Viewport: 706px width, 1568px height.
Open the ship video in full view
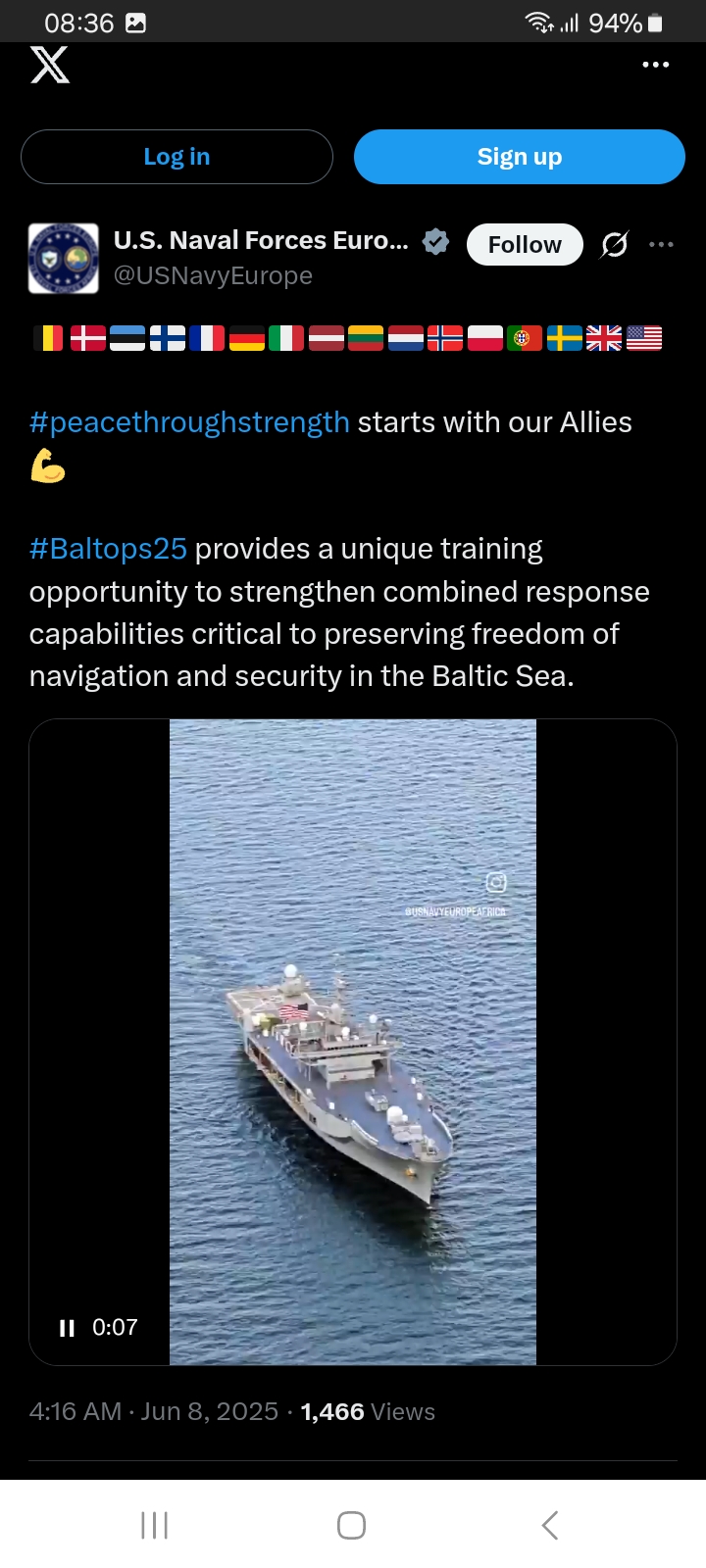[353, 1042]
